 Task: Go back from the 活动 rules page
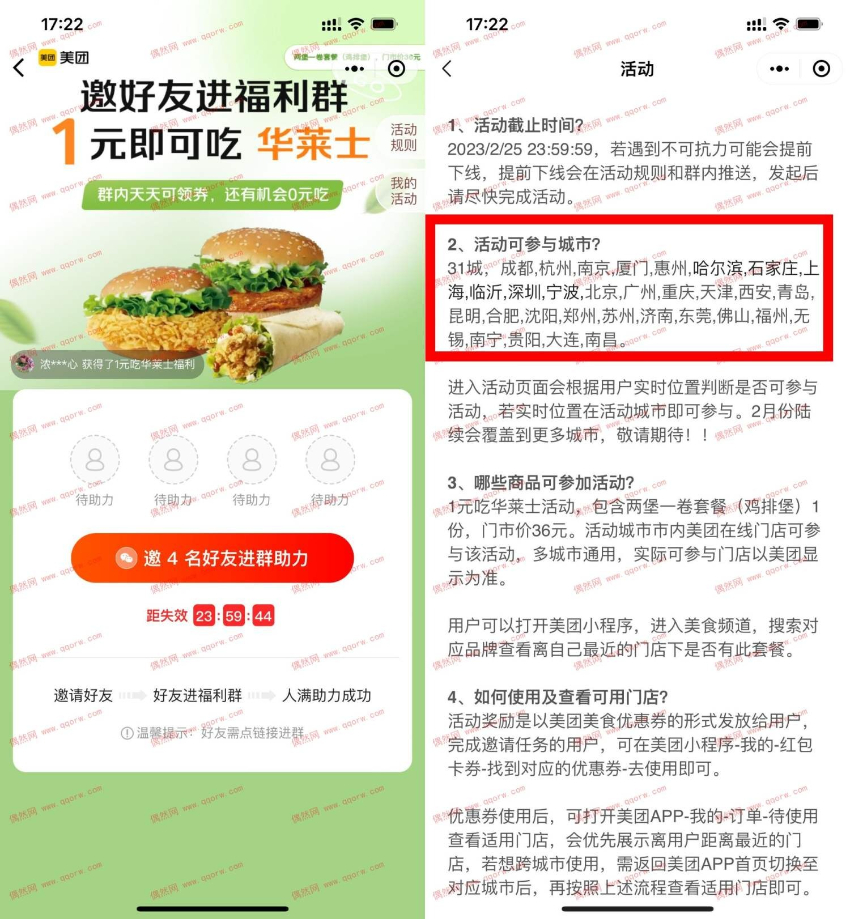(x=447, y=68)
